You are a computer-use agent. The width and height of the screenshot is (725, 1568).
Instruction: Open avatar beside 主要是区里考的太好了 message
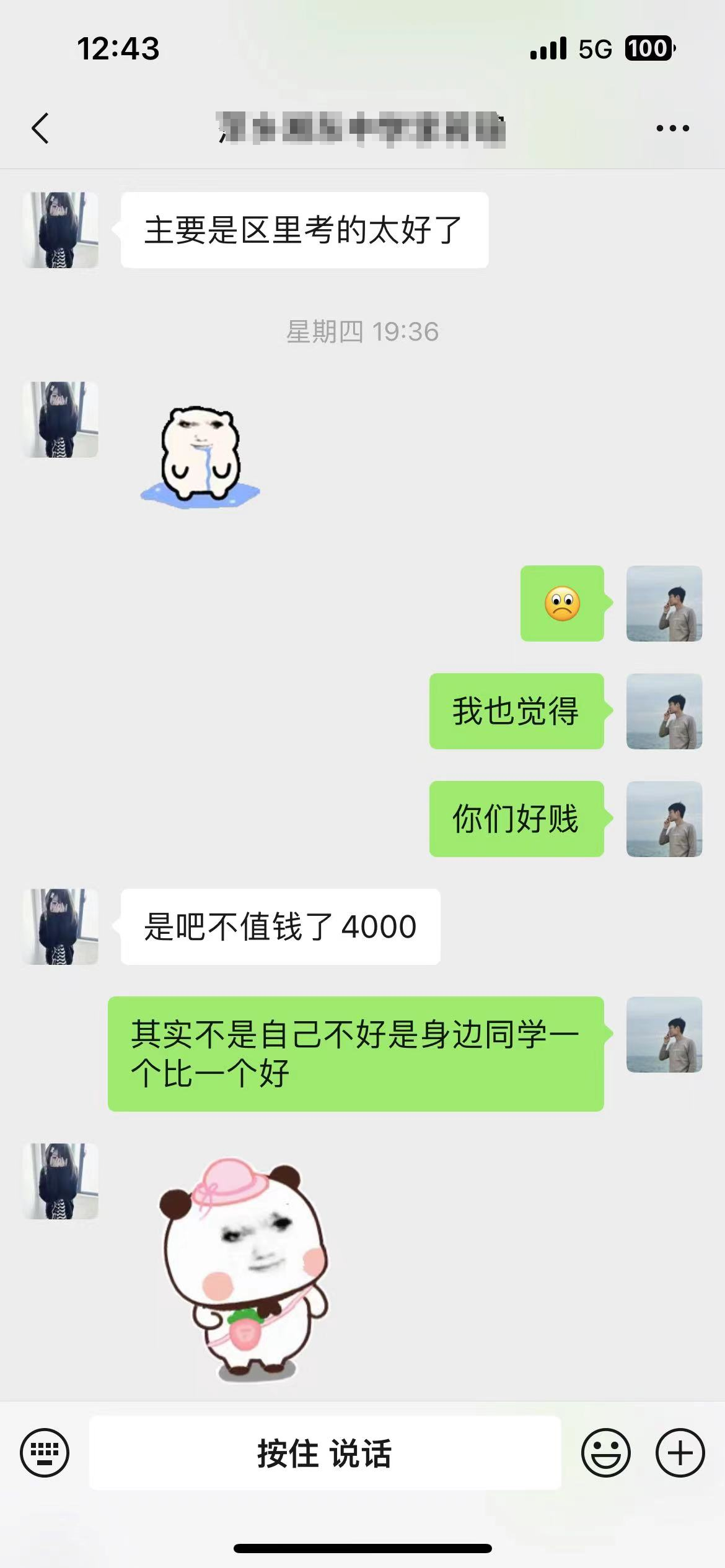click(61, 230)
